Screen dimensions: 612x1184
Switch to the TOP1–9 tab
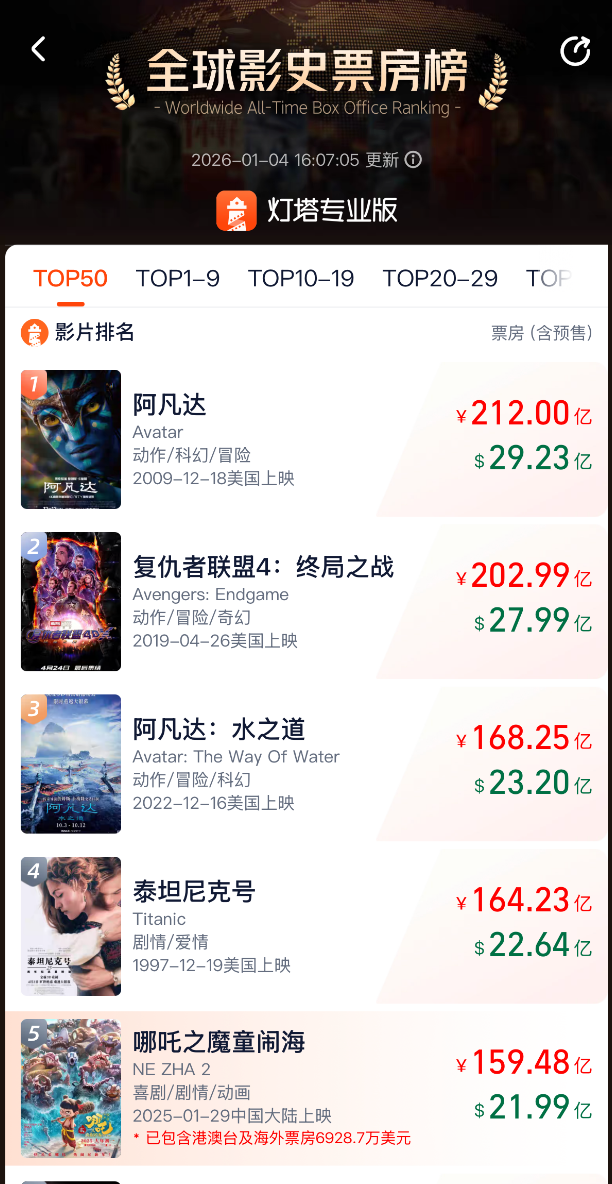178,278
